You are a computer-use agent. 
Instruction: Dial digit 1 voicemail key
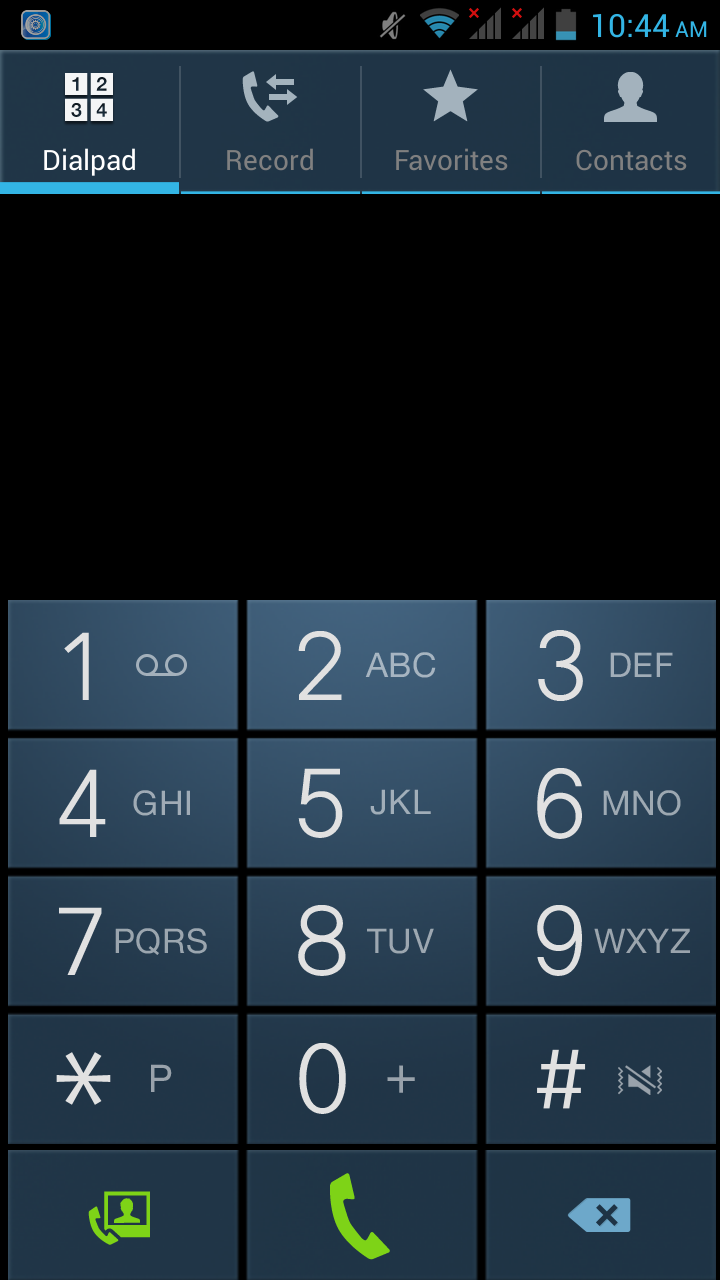[123, 665]
